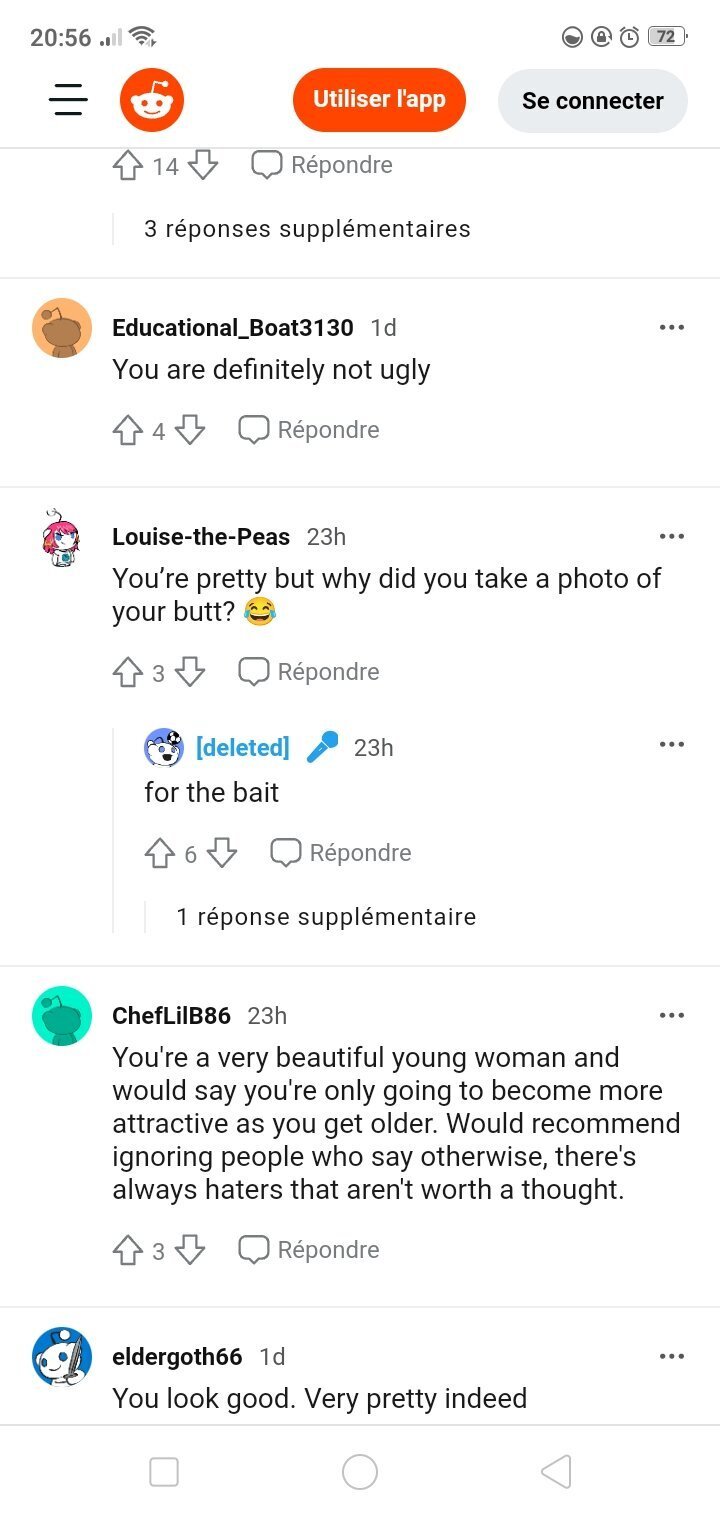
Task: Open overflow menu on Educational_Boat3130's comment
Action: point(672,328)
